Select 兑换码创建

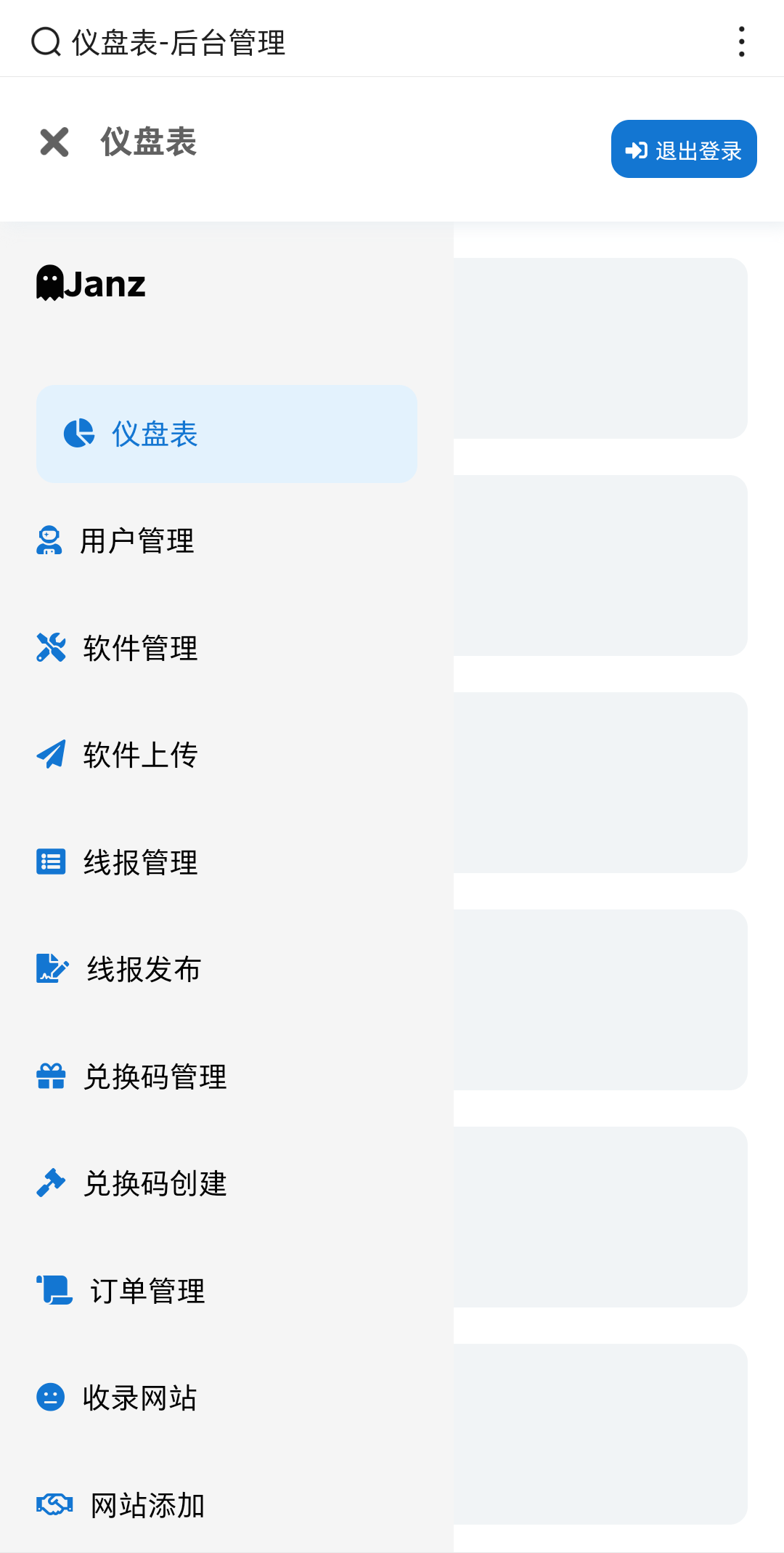click(226, 1183)
